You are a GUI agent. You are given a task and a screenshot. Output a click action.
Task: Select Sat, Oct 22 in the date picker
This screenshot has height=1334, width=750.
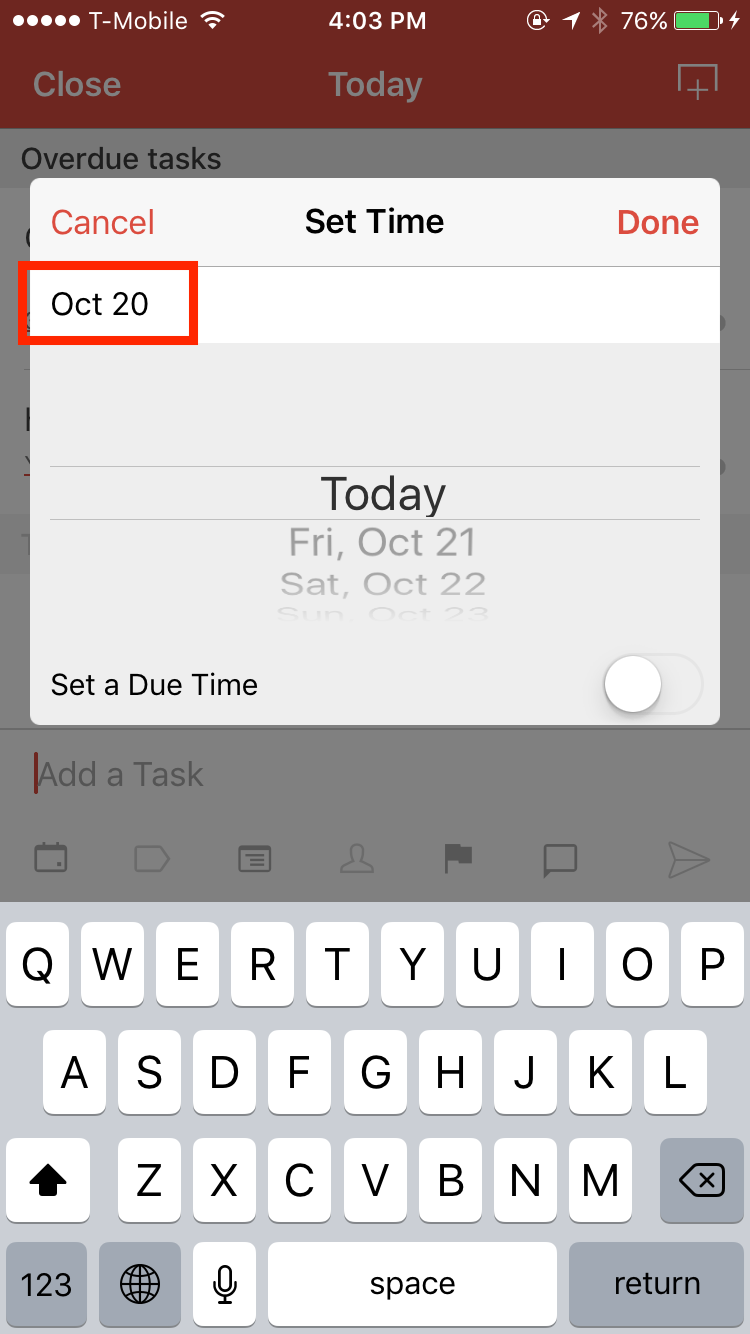(x=382, y=583)
